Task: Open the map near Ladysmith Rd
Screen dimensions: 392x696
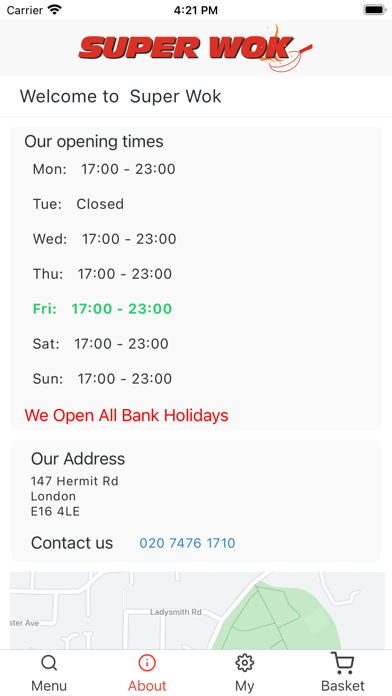Action: [x=198, y=611]
